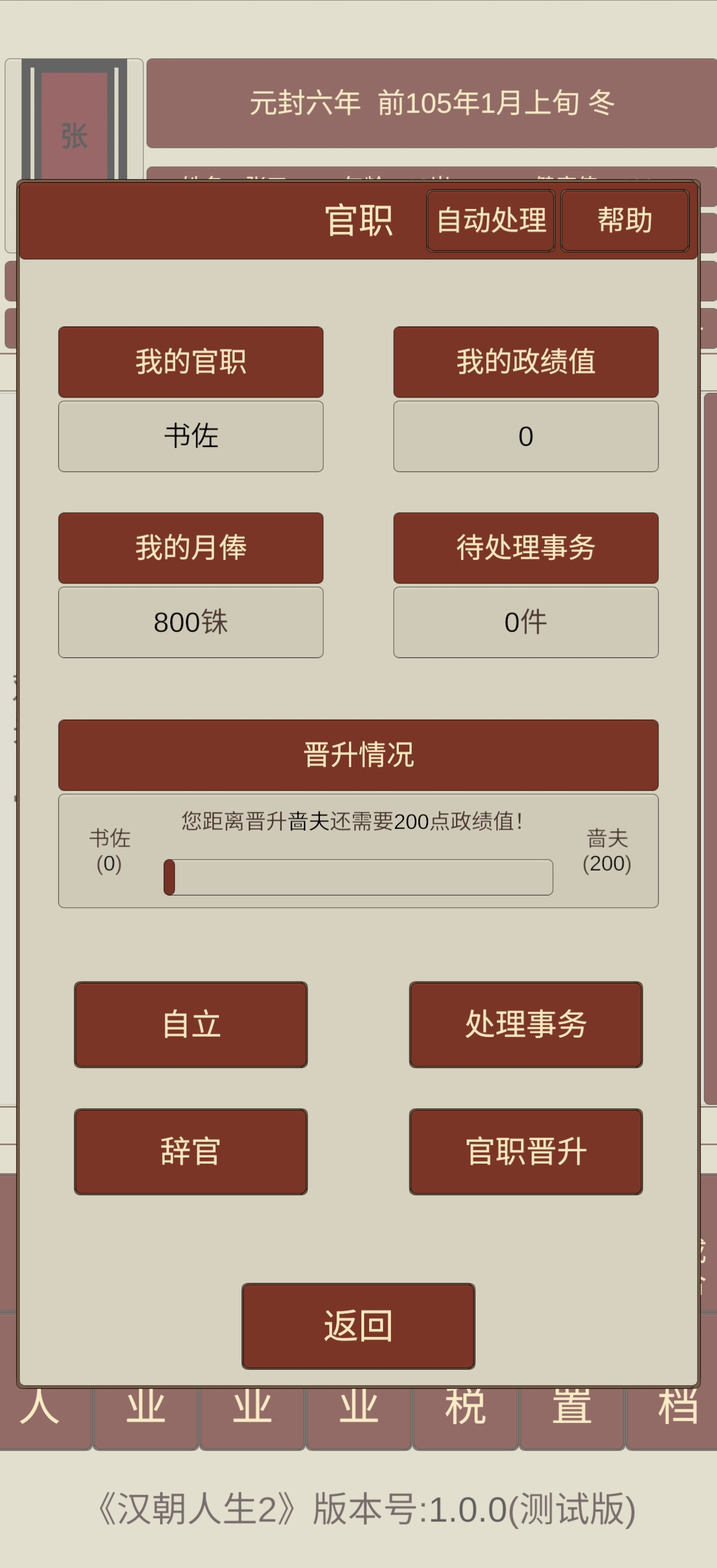This screenshot has width=717, height=1568.
Task: View the 书佐 official position field
Action: (190, 436)
